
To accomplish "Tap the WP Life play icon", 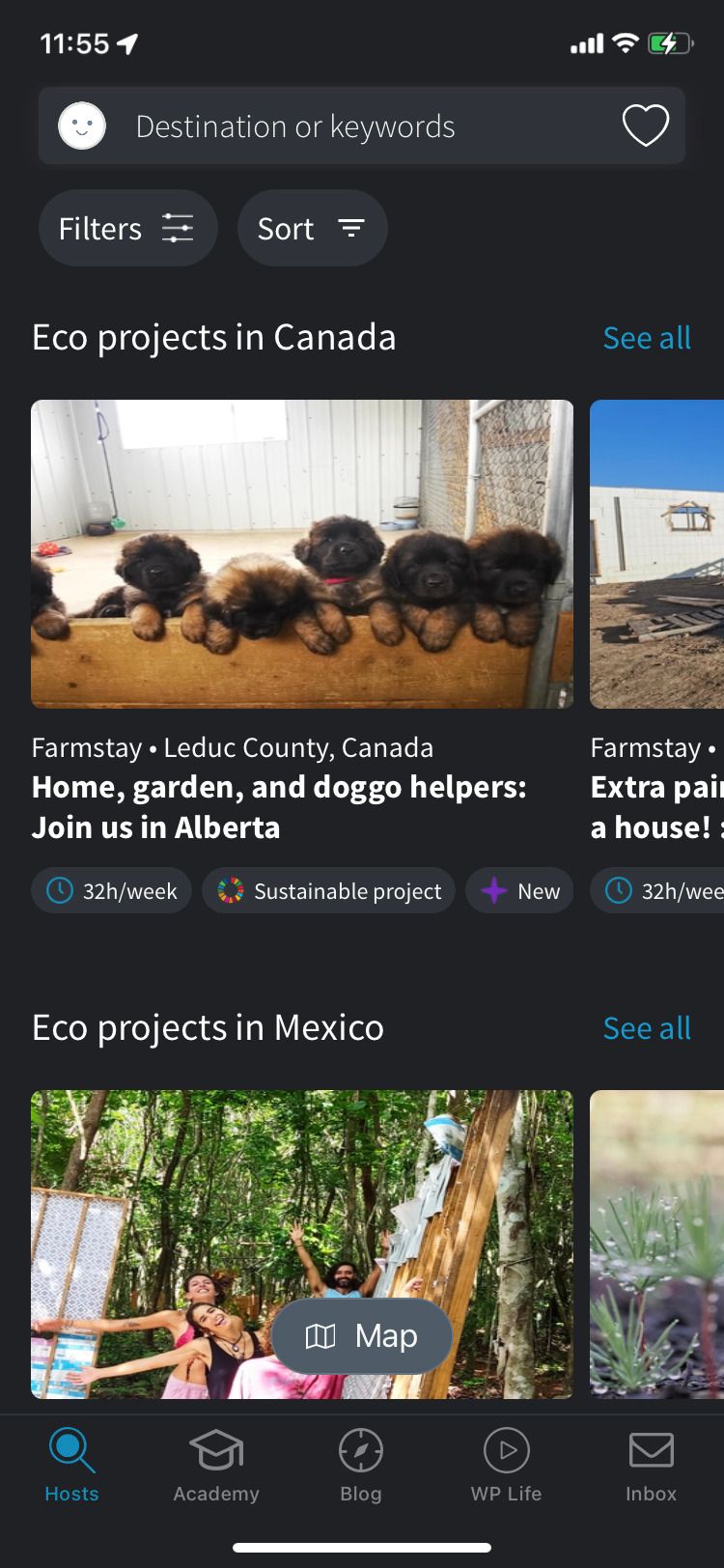I will 506,1450.
